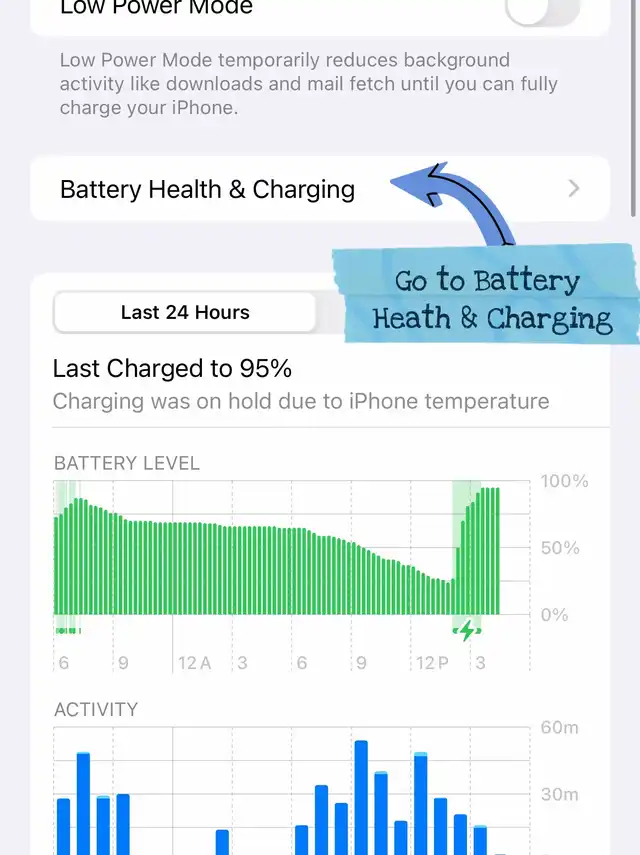Select the Last 24 Hours segment
The image size is (640, 855).
(185, 312)
